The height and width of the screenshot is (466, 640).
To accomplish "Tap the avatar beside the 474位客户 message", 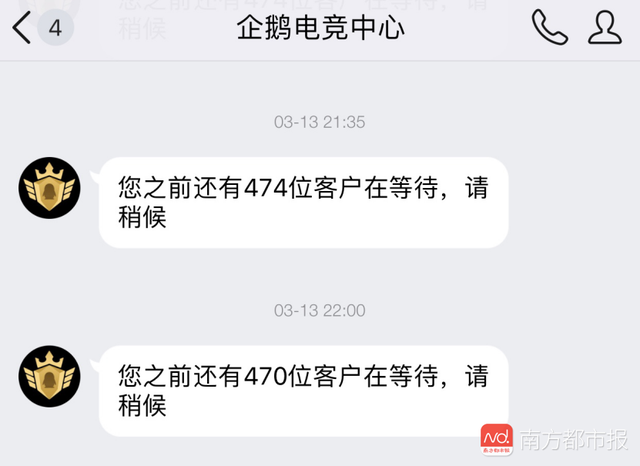I will point(50,187).
